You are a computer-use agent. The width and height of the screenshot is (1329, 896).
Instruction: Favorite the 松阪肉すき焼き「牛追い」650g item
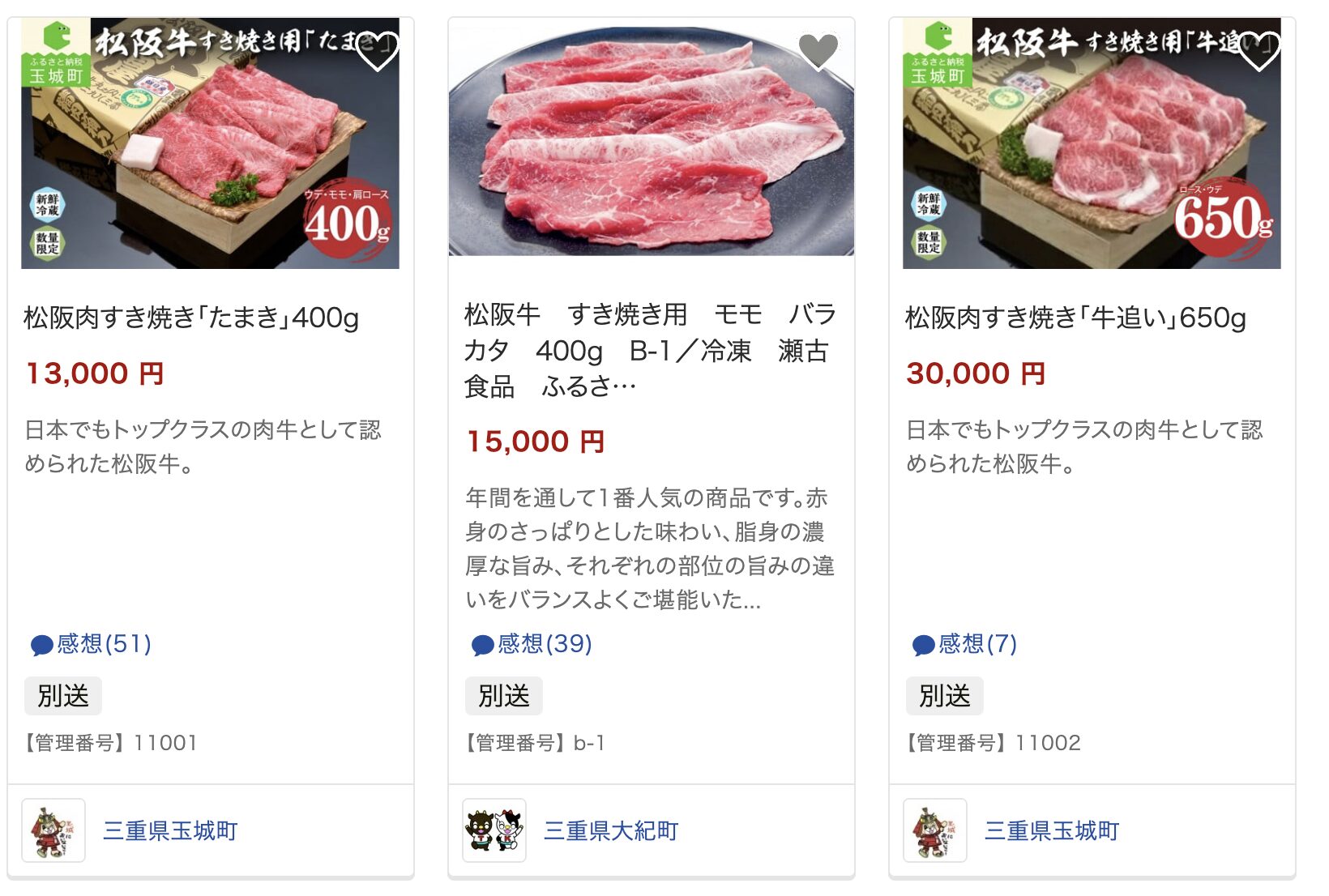click(x=1258, y=52)
